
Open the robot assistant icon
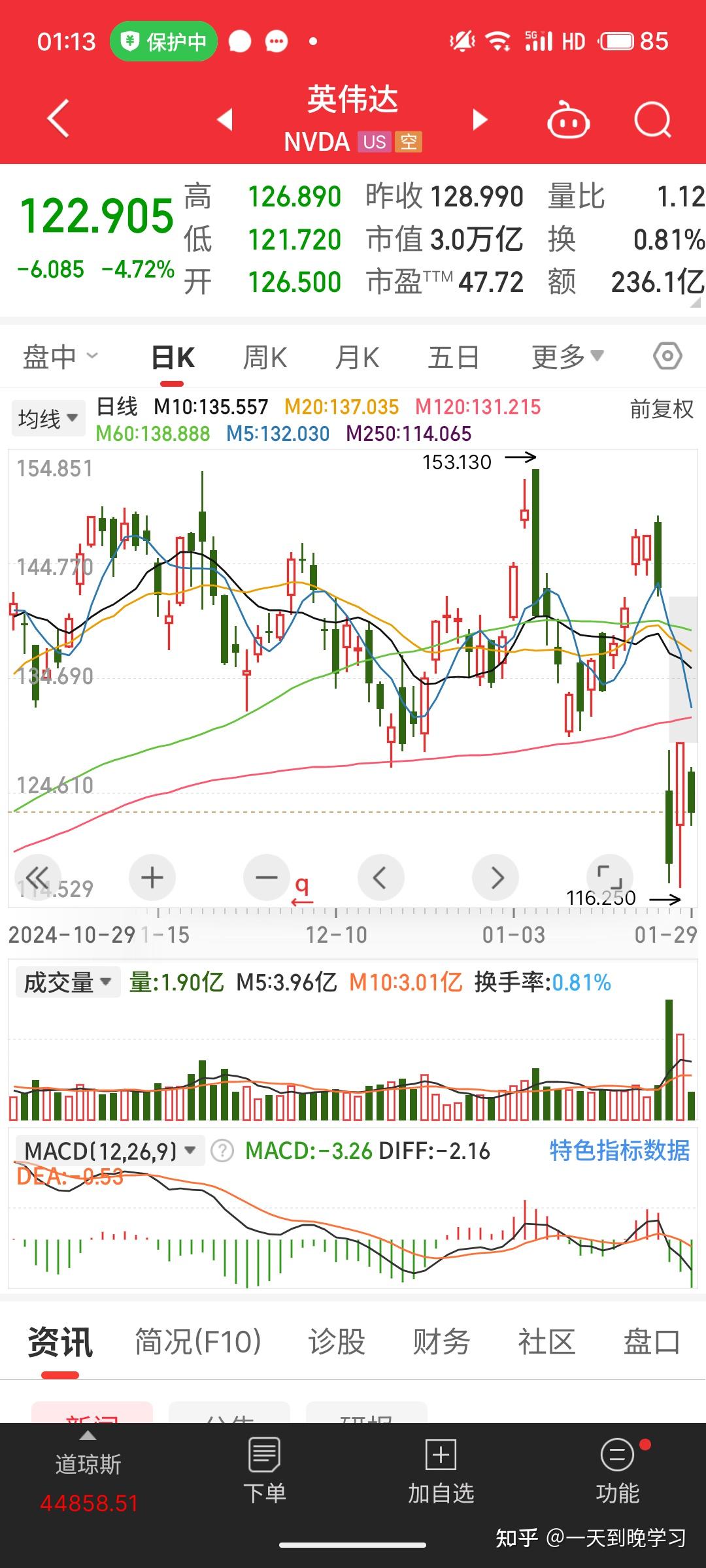[x=568, y=120]
